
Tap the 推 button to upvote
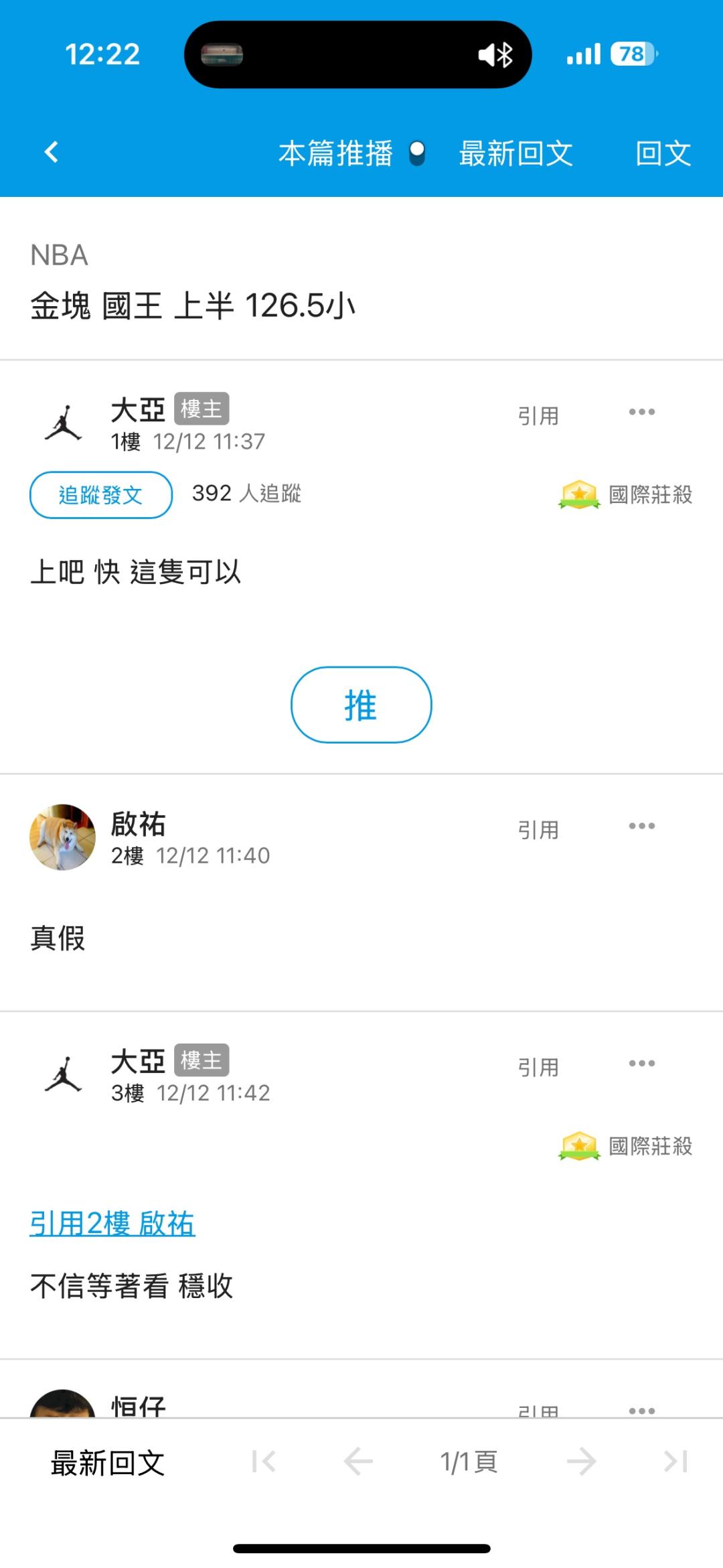(x=361, y=705)
